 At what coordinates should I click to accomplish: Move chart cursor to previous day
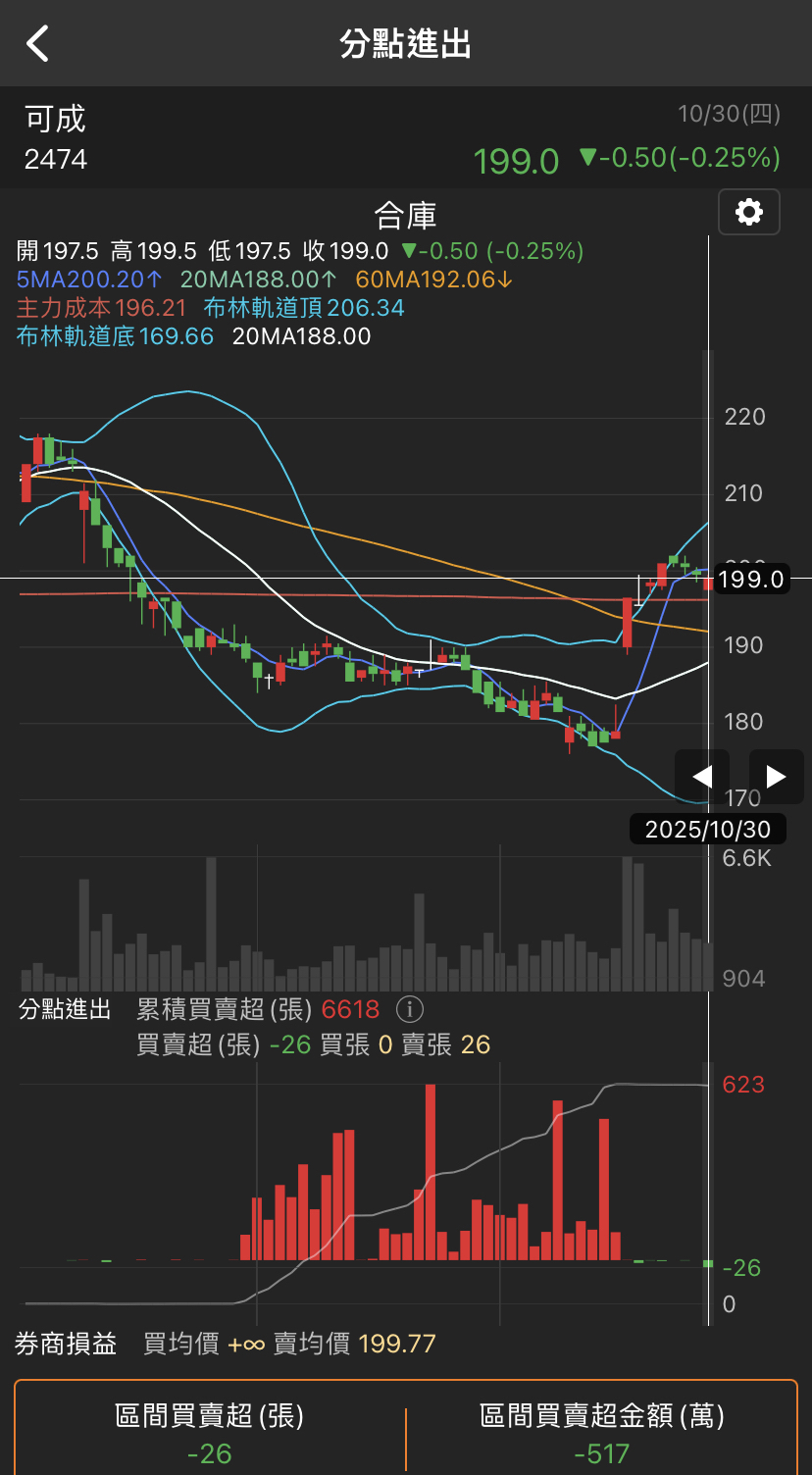[x=702, y=777]
